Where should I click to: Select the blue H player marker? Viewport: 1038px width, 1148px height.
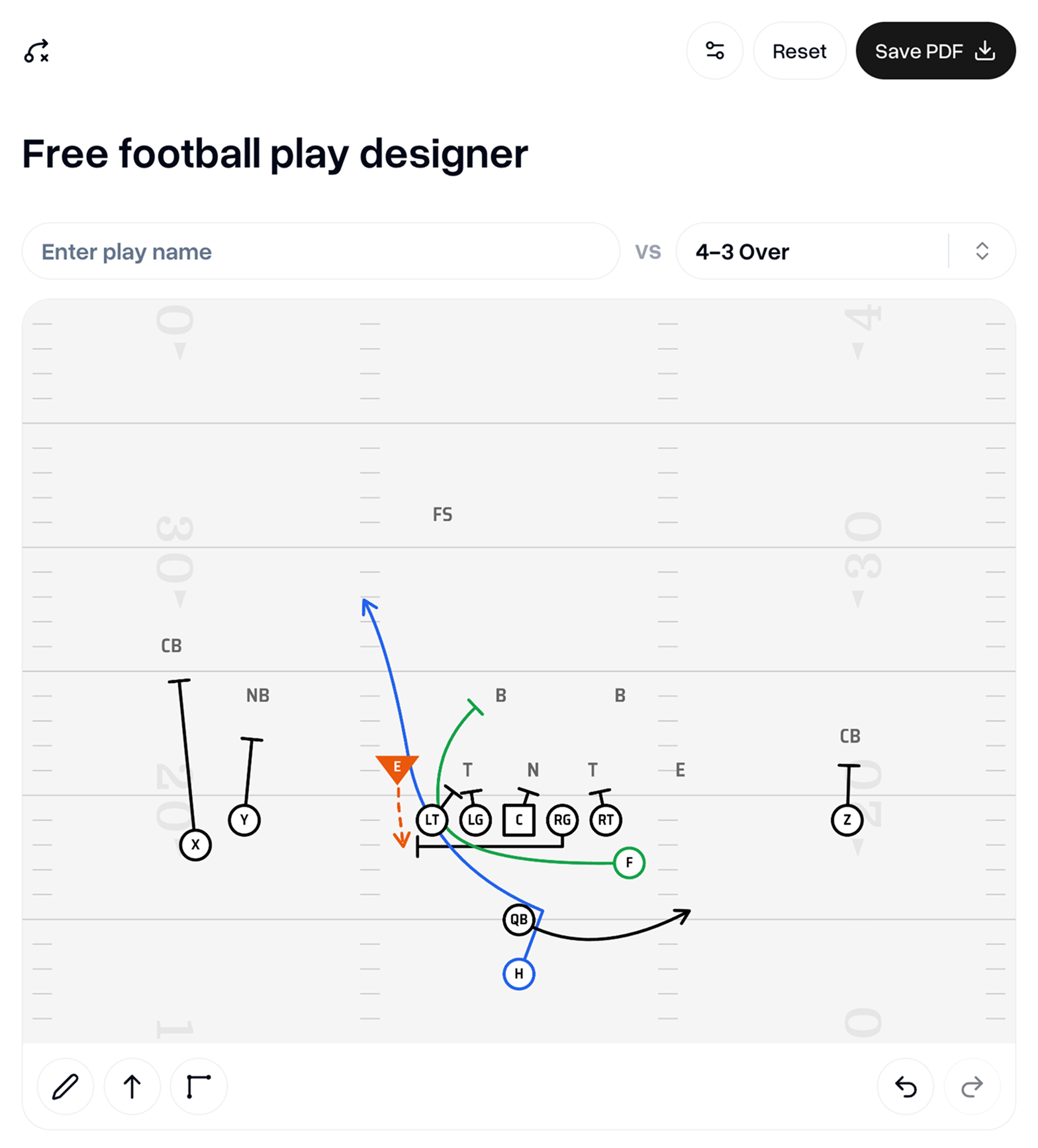[x=518, y=974]
